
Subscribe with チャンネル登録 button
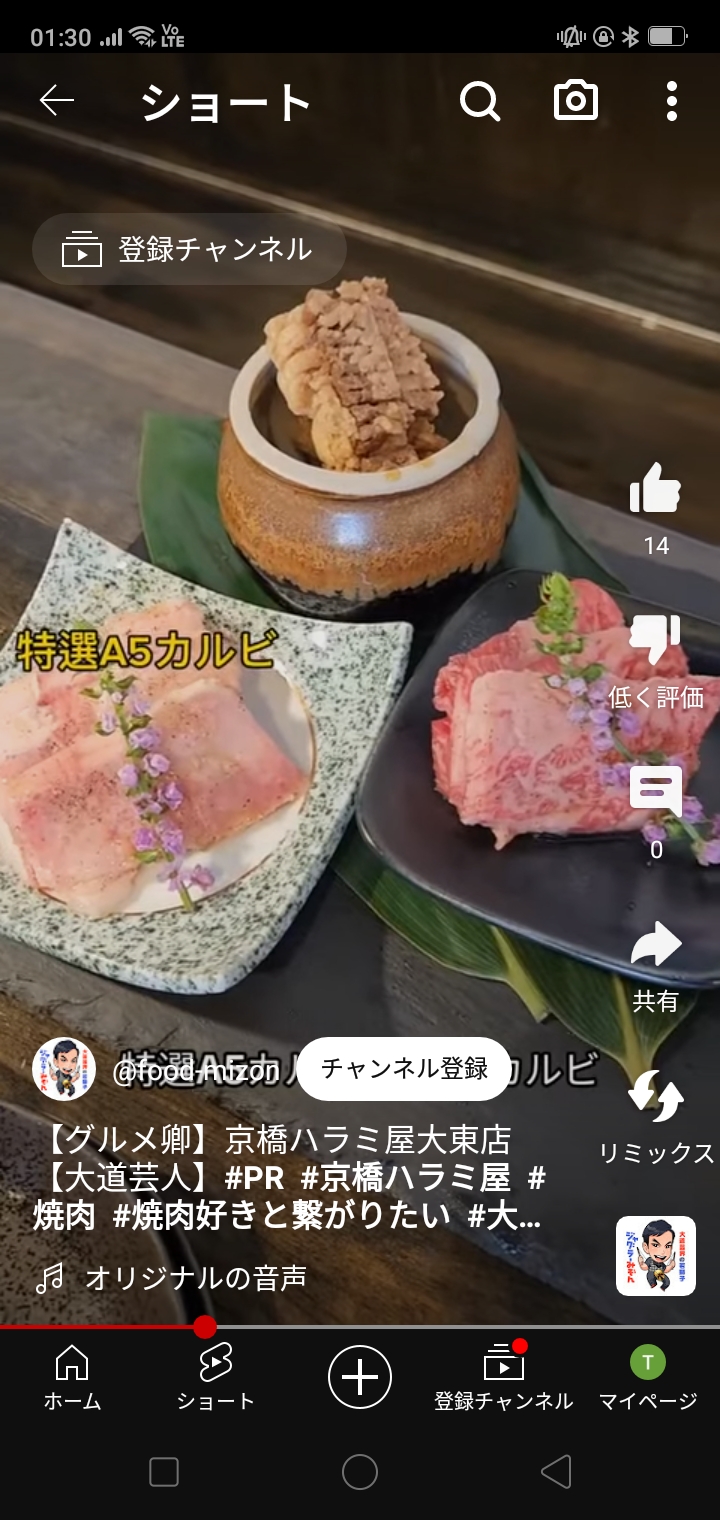point(404,1068)
